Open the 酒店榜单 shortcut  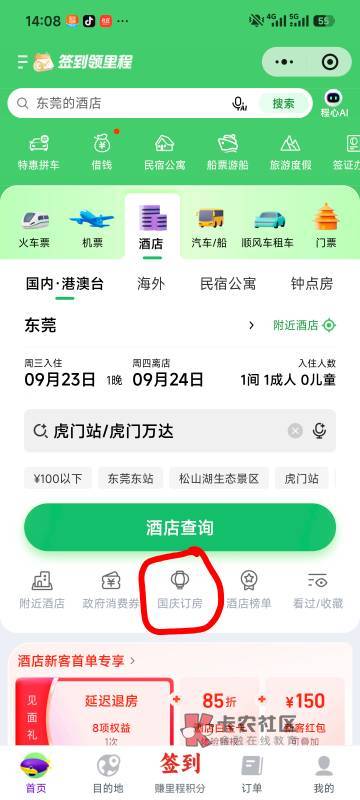(x=249, y=590)
